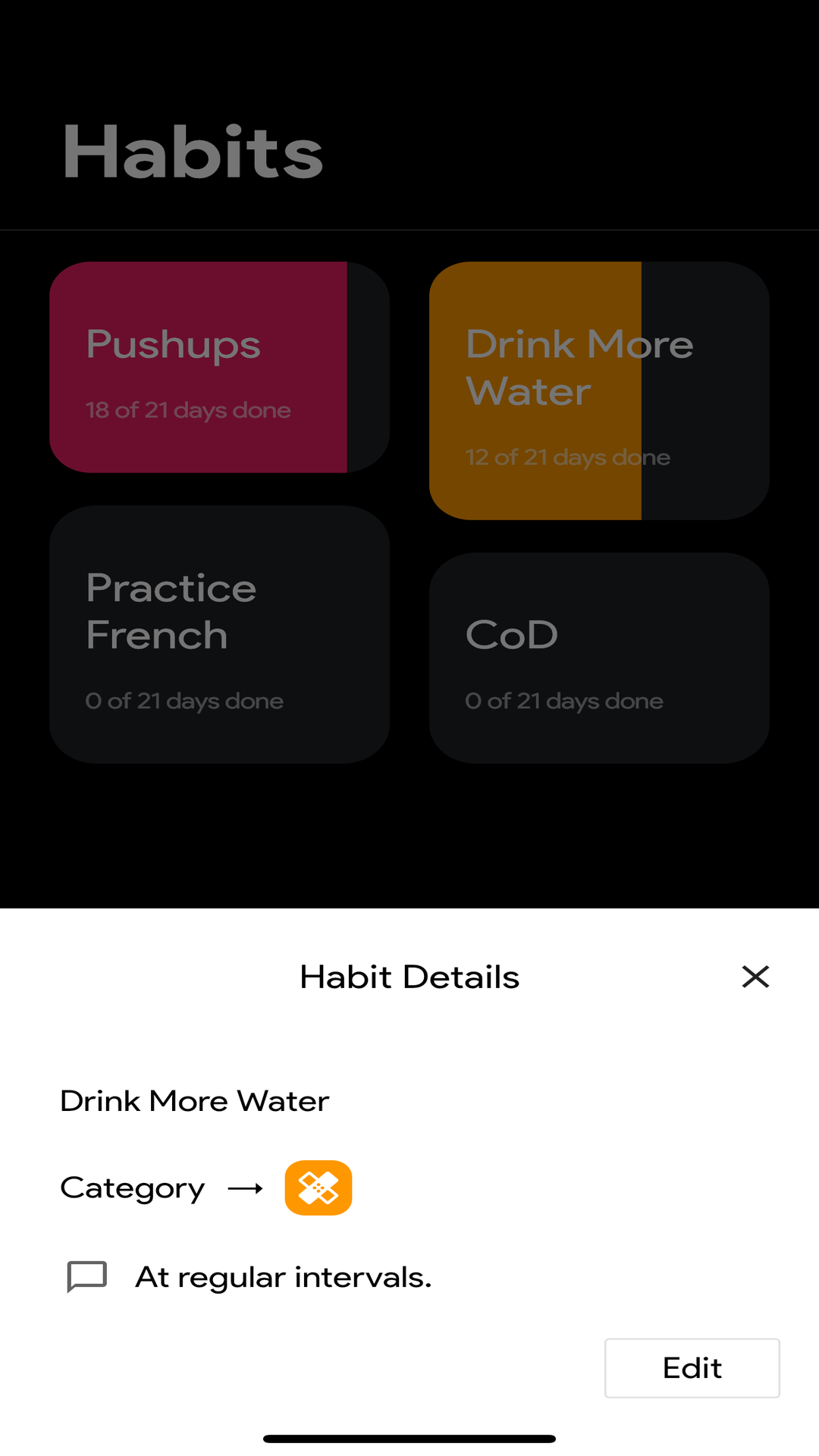
Task: Tap Edit for Drink More Water
Action: click(692, 1368)
